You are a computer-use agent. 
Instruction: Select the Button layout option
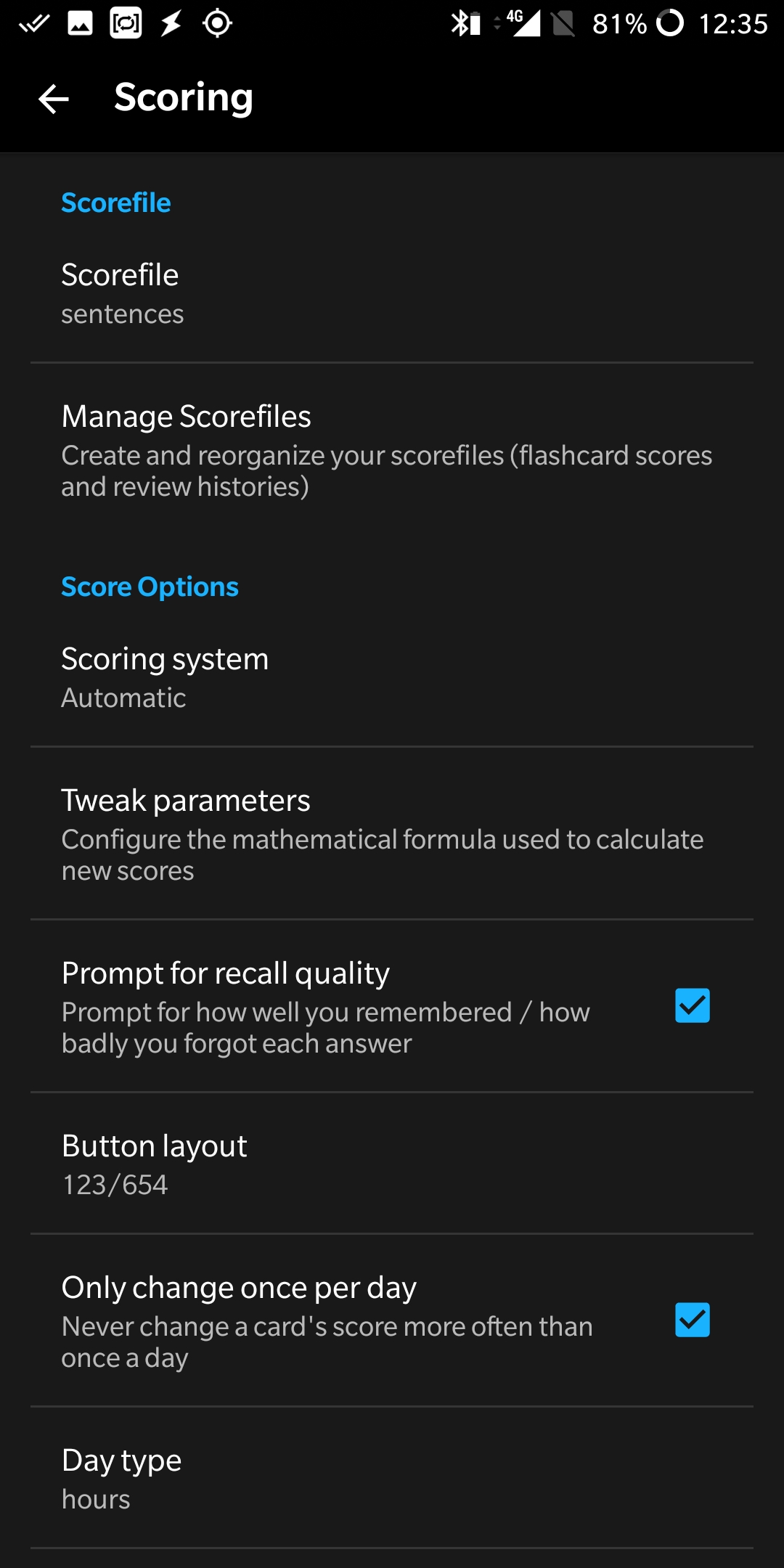(x=392, y=1164)
